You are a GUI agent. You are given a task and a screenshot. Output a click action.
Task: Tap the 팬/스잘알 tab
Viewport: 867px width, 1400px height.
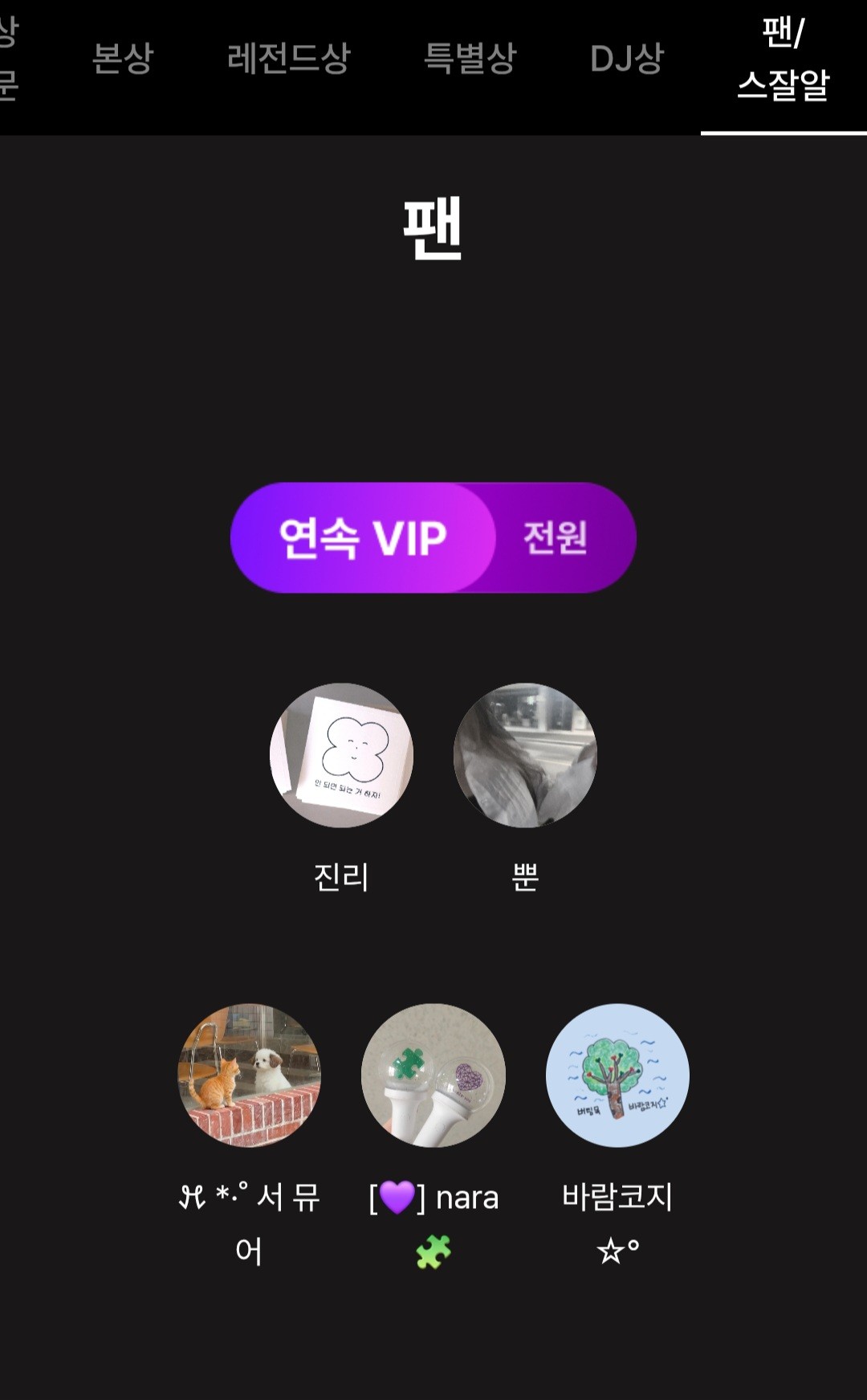click(783, 60)
